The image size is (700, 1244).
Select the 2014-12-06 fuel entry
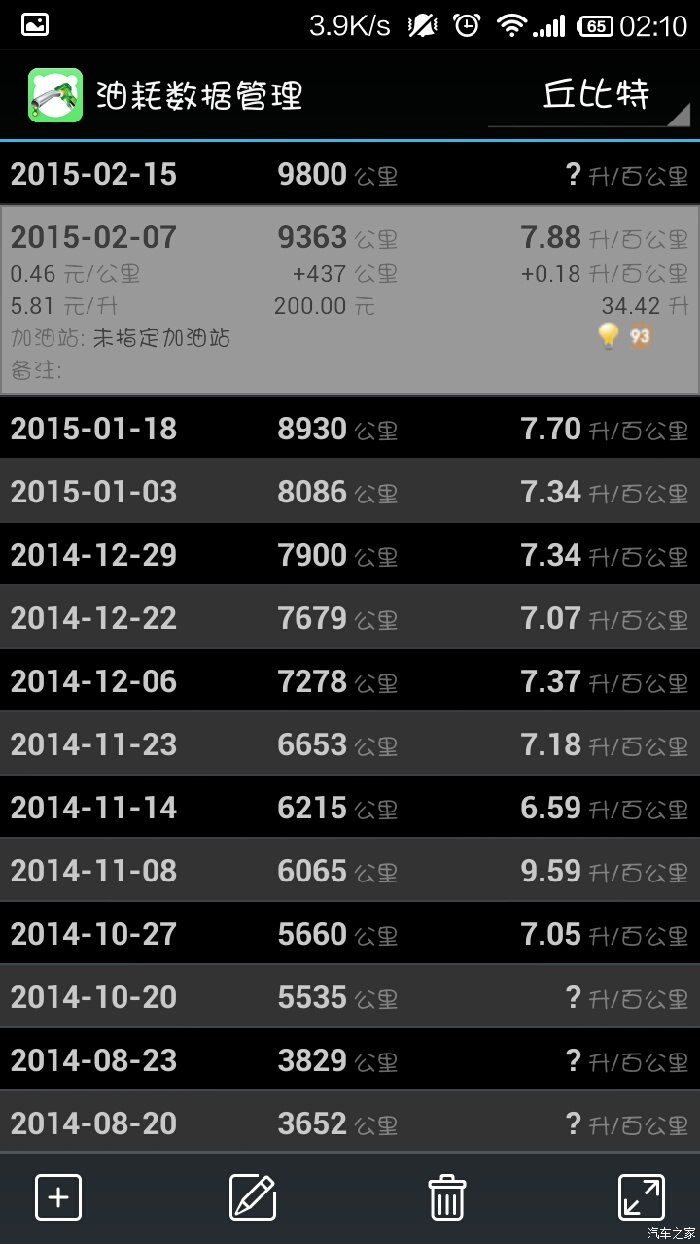point(350,681)
